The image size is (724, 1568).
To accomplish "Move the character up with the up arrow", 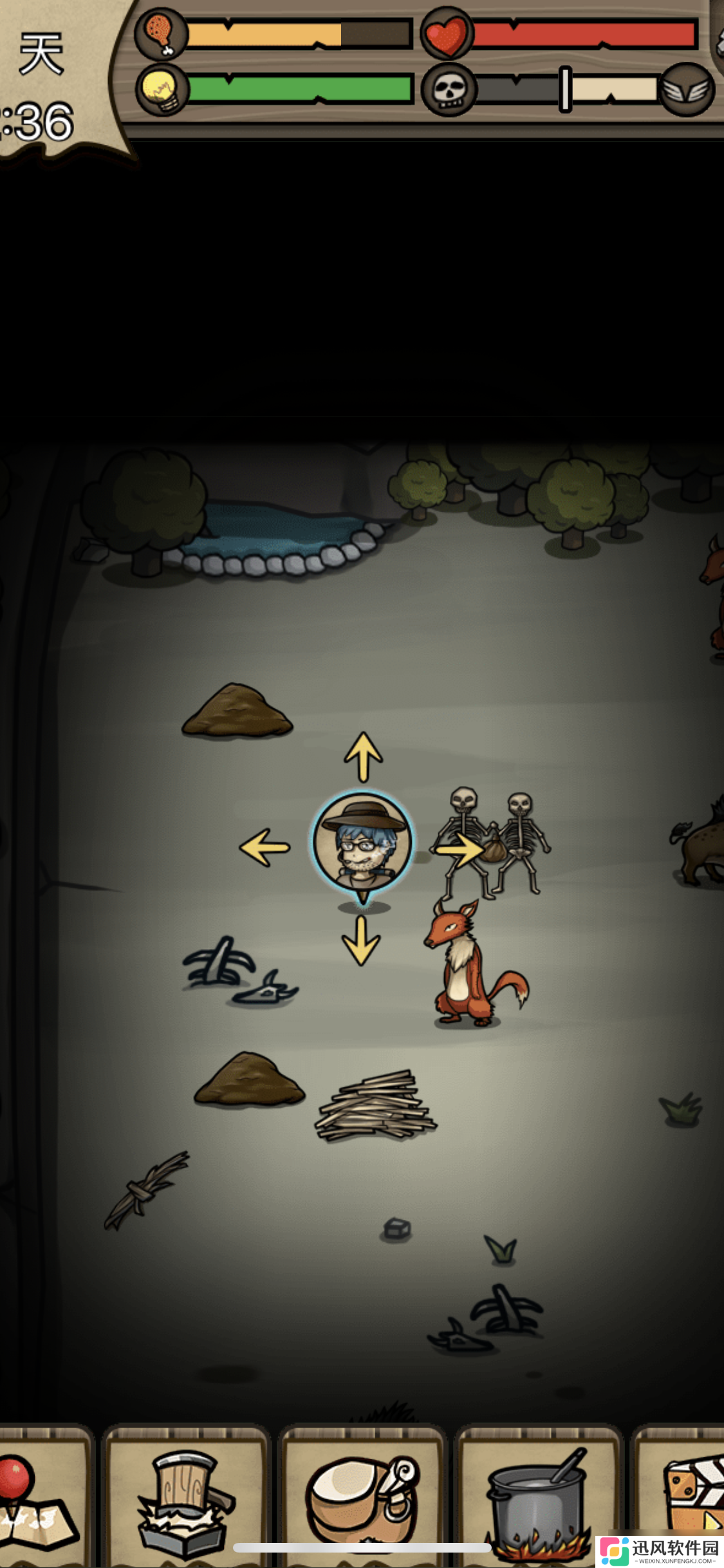I will click(x=364, y=756).
